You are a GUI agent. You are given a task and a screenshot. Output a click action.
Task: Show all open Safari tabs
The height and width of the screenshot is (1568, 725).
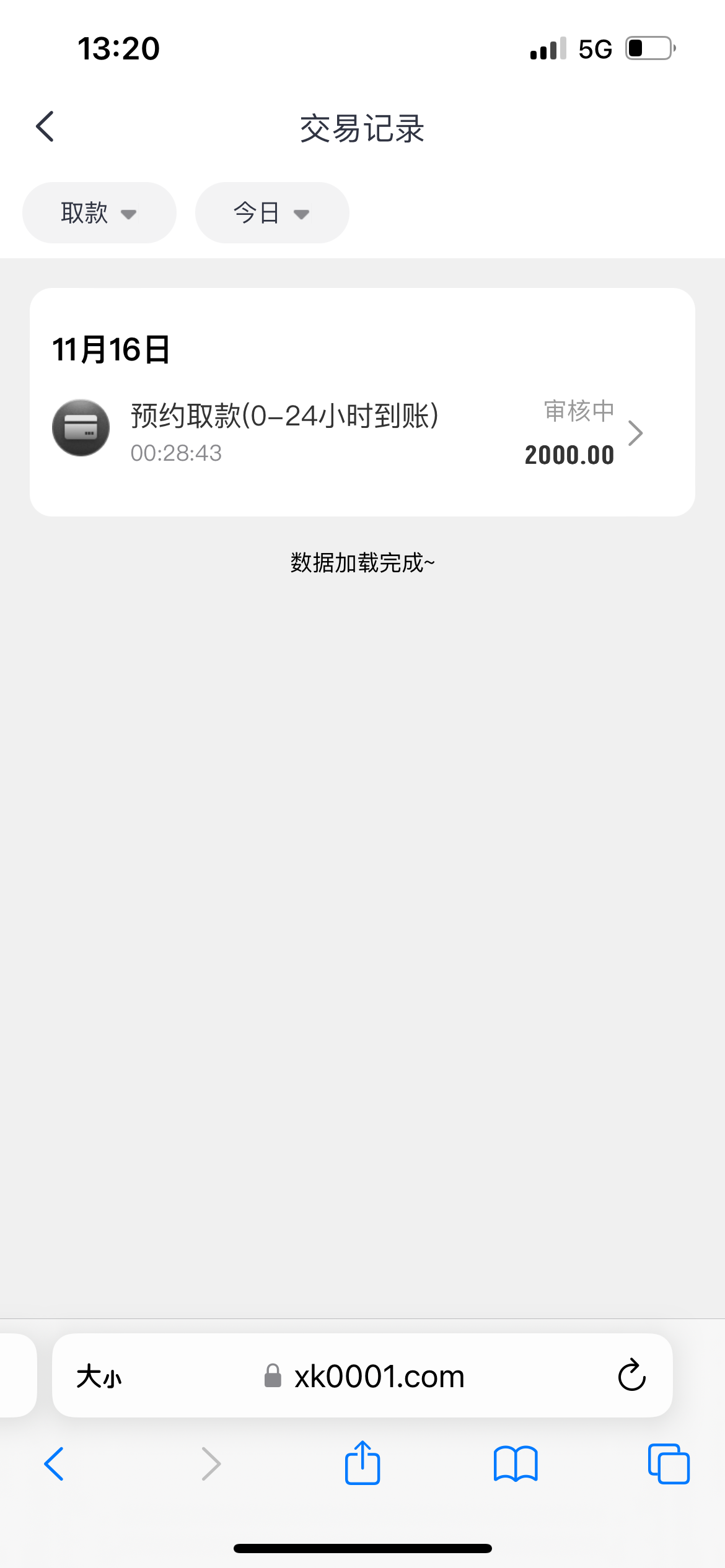[x=668, y=1464]
